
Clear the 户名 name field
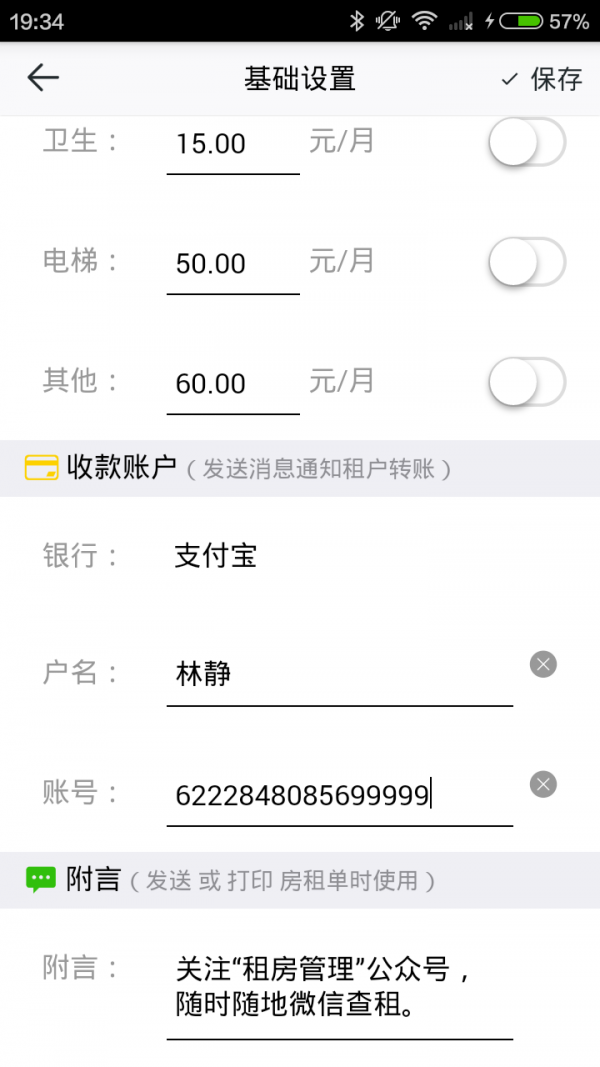click(x=543, y=664)
